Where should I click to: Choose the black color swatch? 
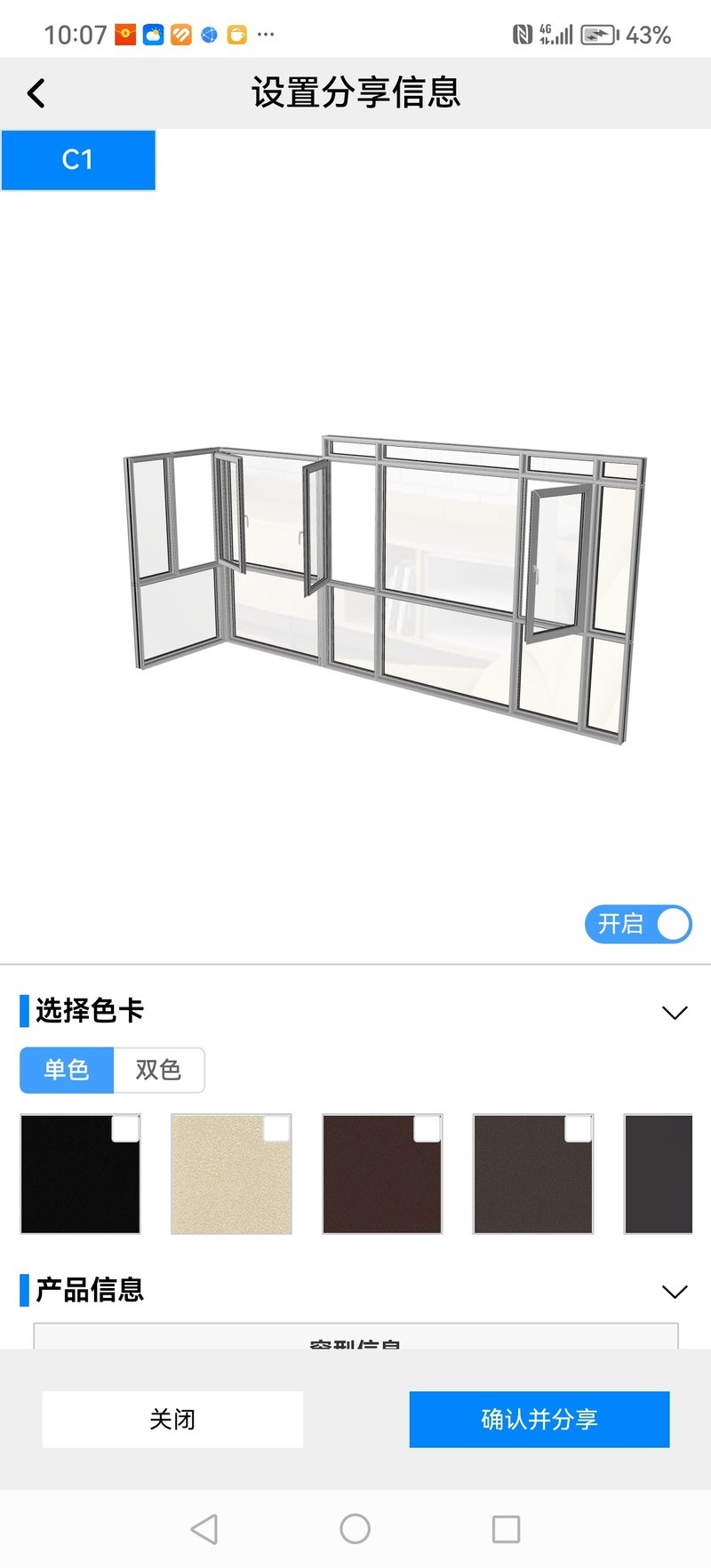[80, 1174]
